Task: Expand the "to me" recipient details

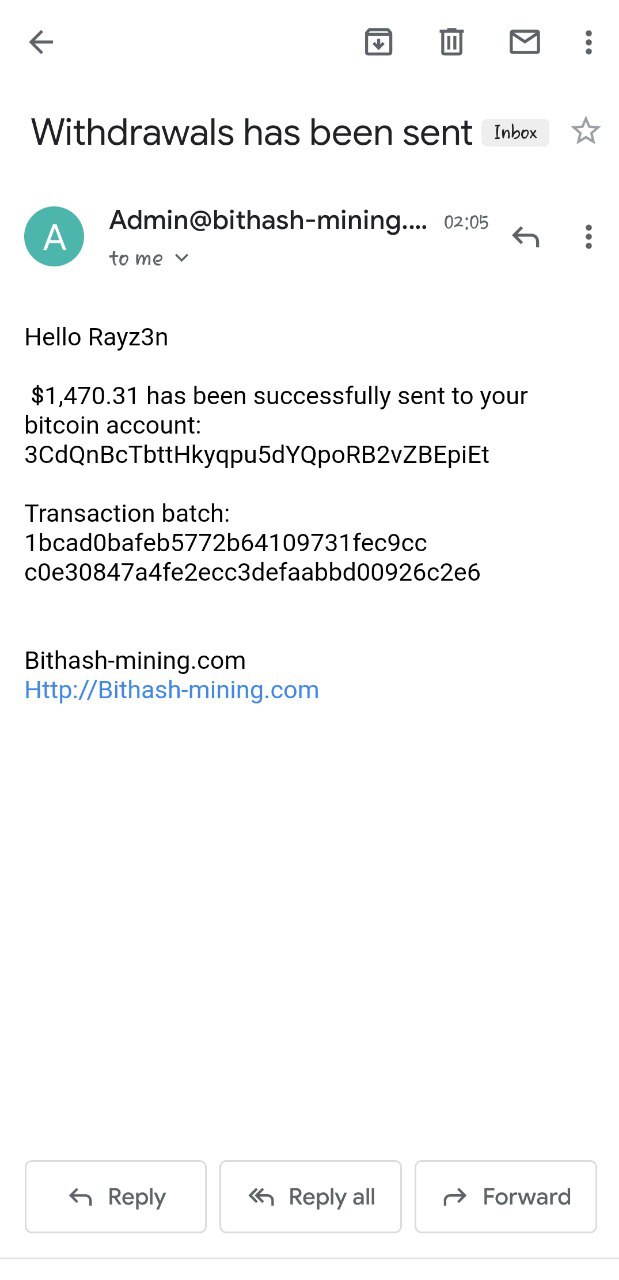Action: 150,258
